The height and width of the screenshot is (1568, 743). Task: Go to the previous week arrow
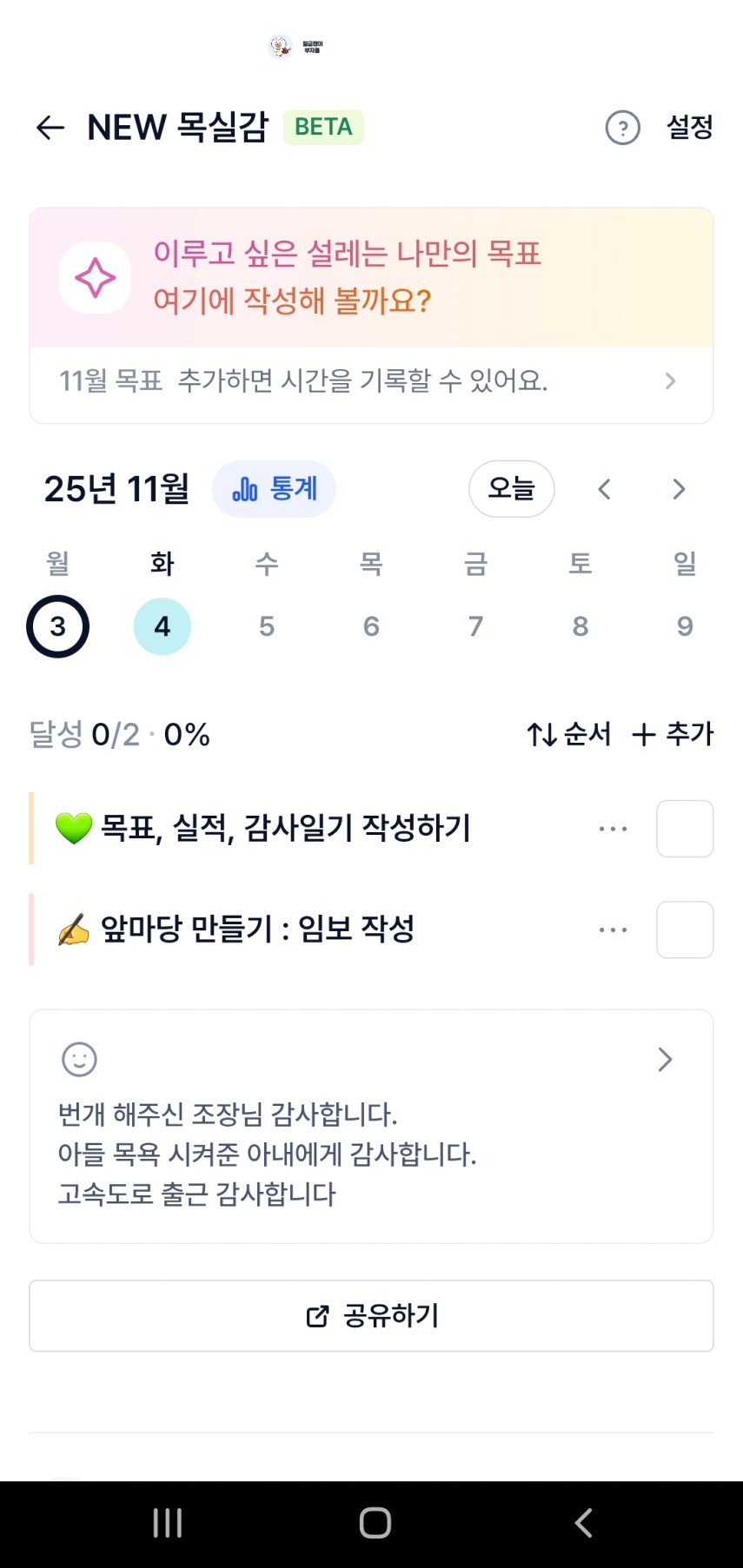pyautogui.click(x=605, y=489)
